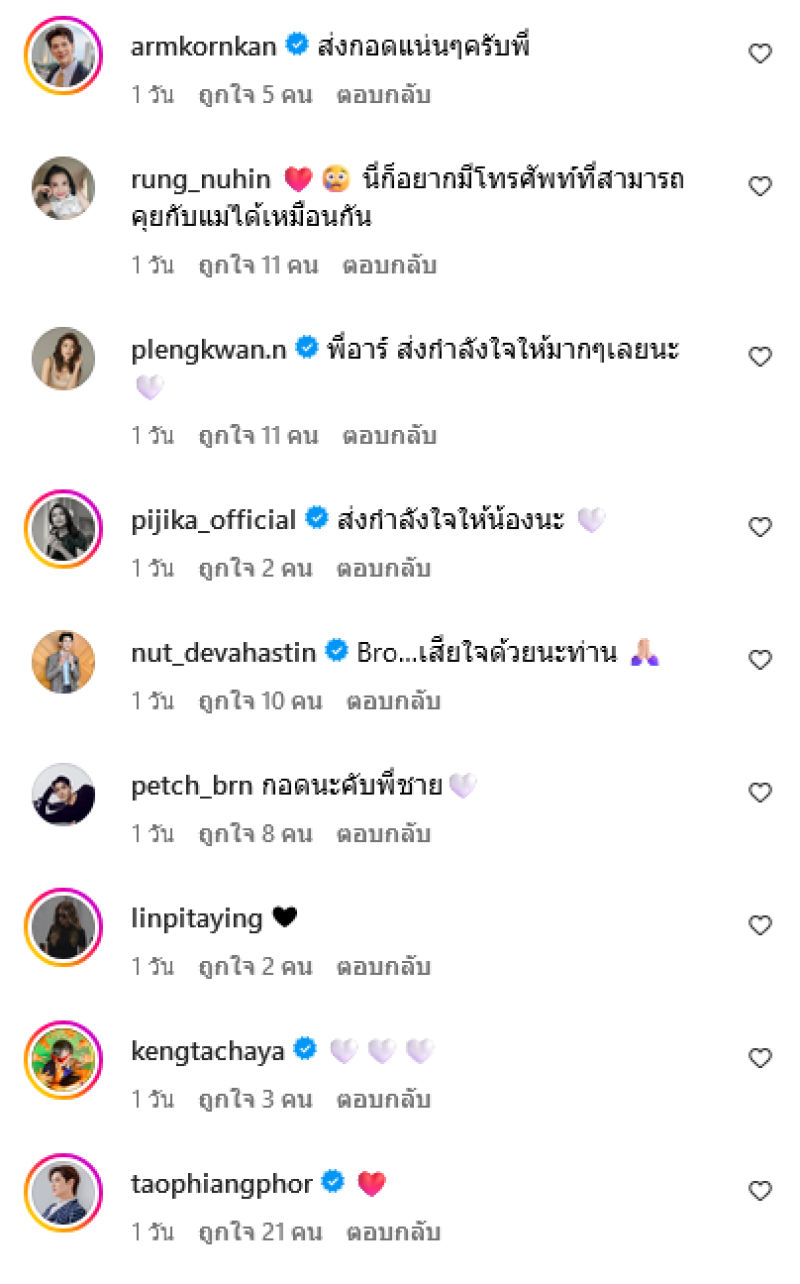Like linpitaying's black heart comment
This screenshot has width=800, height=1284.
click(760, 925)
